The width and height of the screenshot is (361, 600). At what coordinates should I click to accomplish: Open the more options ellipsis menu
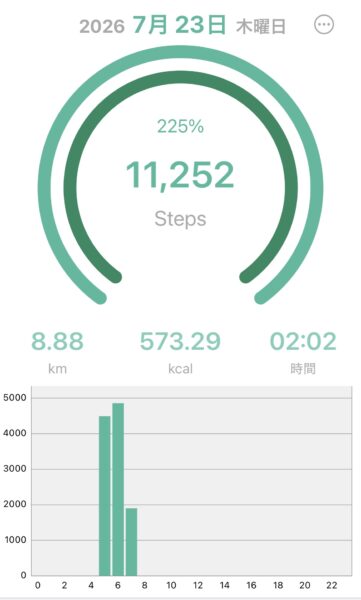[x=324, y=24]
